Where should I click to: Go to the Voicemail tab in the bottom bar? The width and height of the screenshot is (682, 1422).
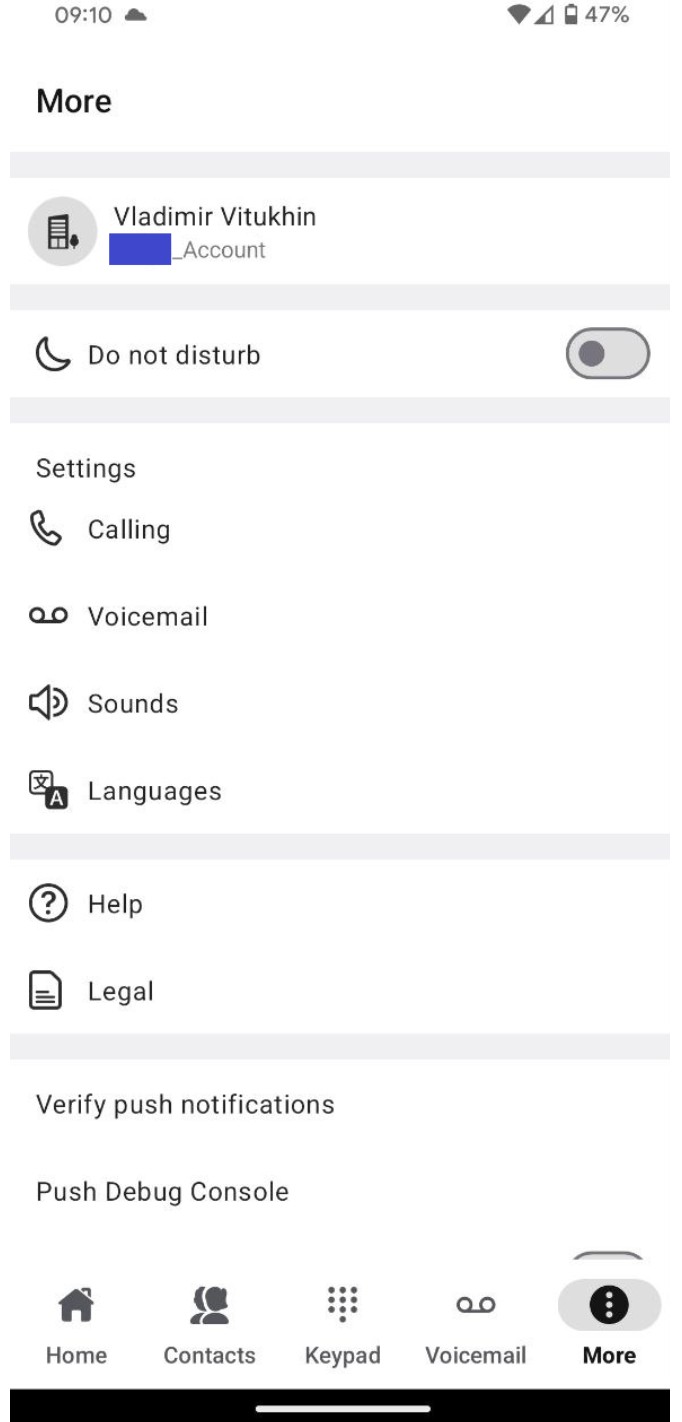click(x=475, y=1327)
